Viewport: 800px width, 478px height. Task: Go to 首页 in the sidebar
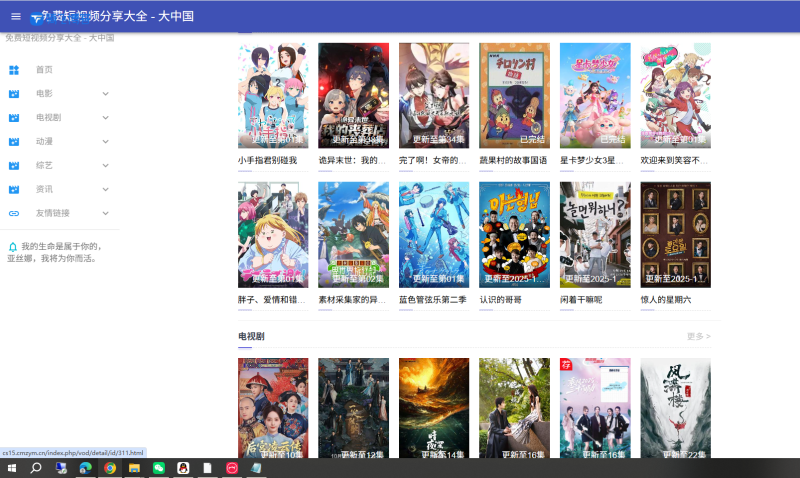(44, 70)
